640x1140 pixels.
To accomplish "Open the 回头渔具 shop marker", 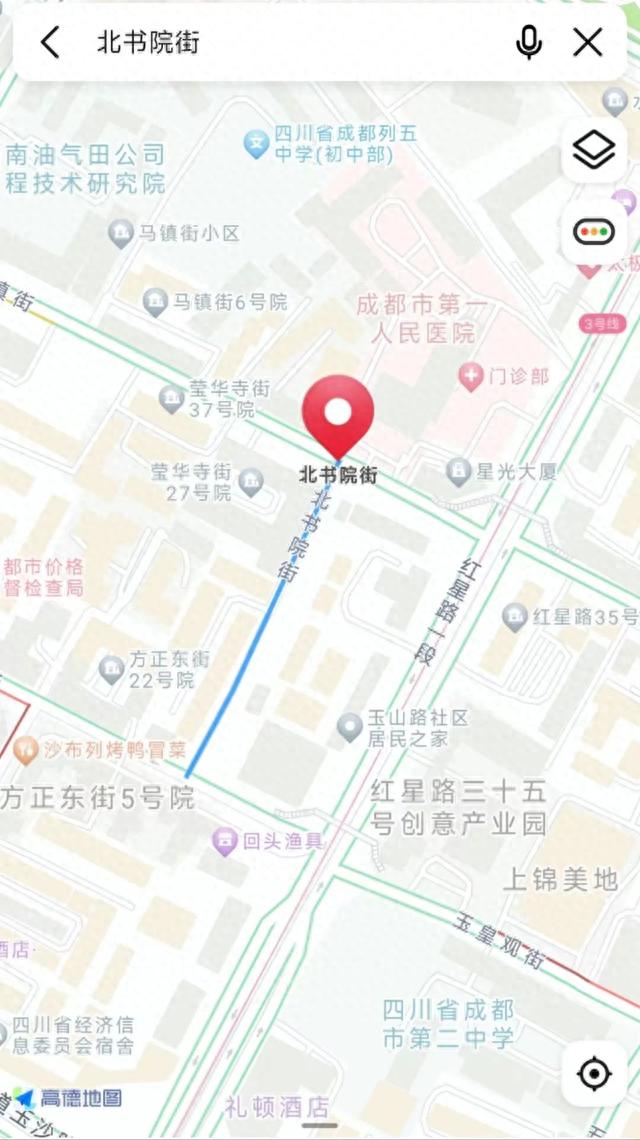I will pyautogui.click(x=226, y=842).
